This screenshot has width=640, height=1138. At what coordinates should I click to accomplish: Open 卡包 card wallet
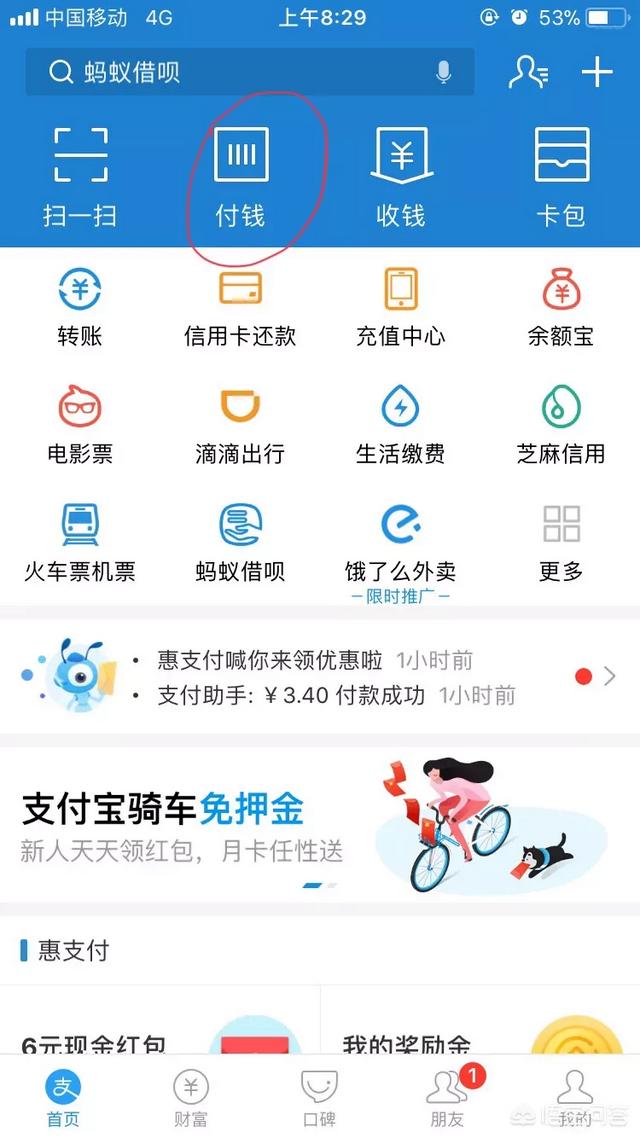pos(561,175)
